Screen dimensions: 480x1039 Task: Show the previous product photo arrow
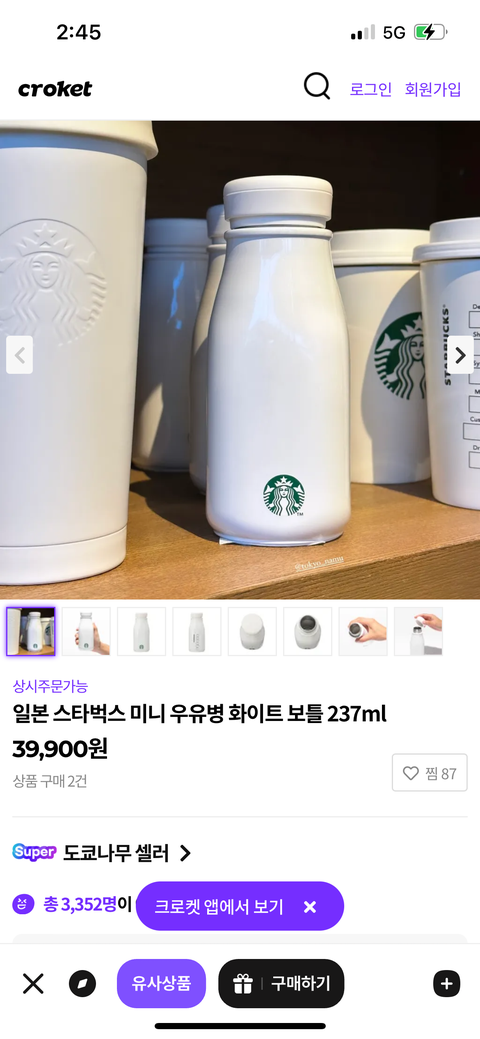click(x=20, y=355)
